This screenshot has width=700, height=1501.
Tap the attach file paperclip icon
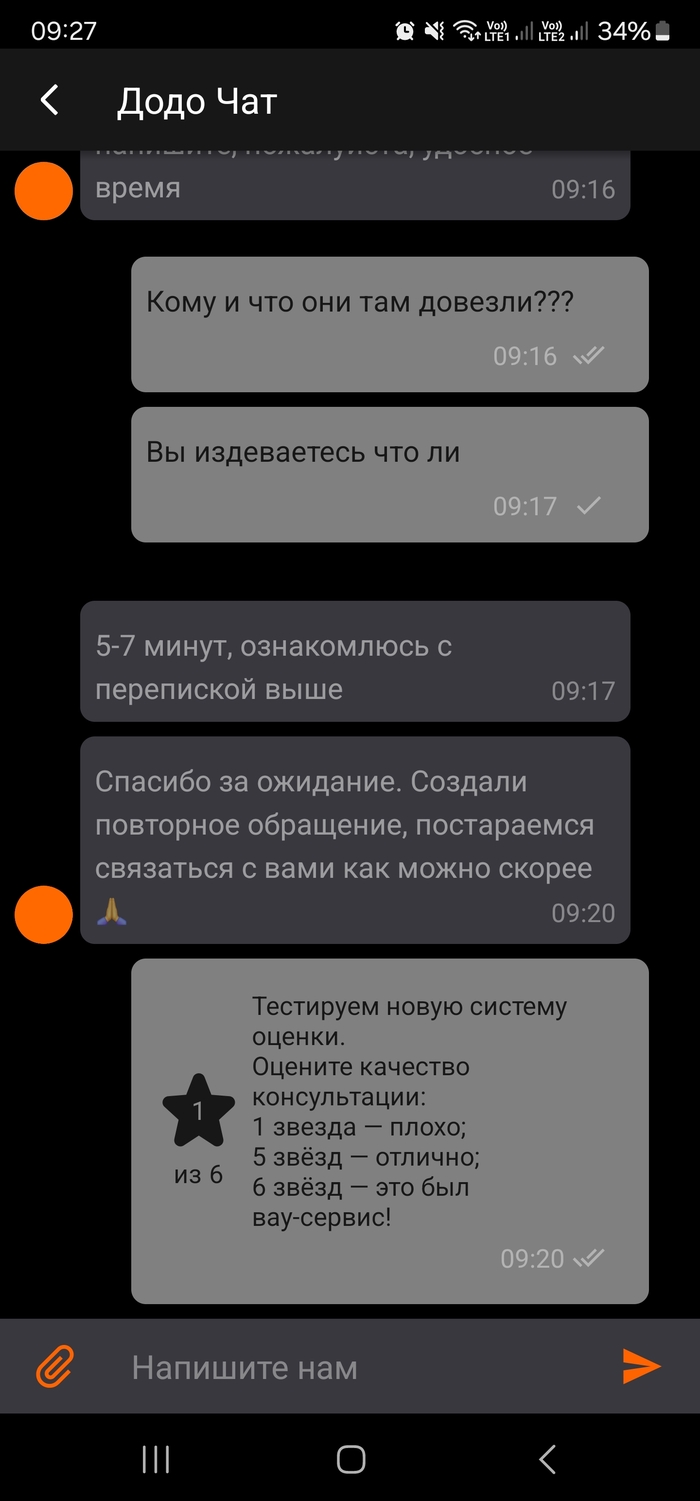[56, 1366]
